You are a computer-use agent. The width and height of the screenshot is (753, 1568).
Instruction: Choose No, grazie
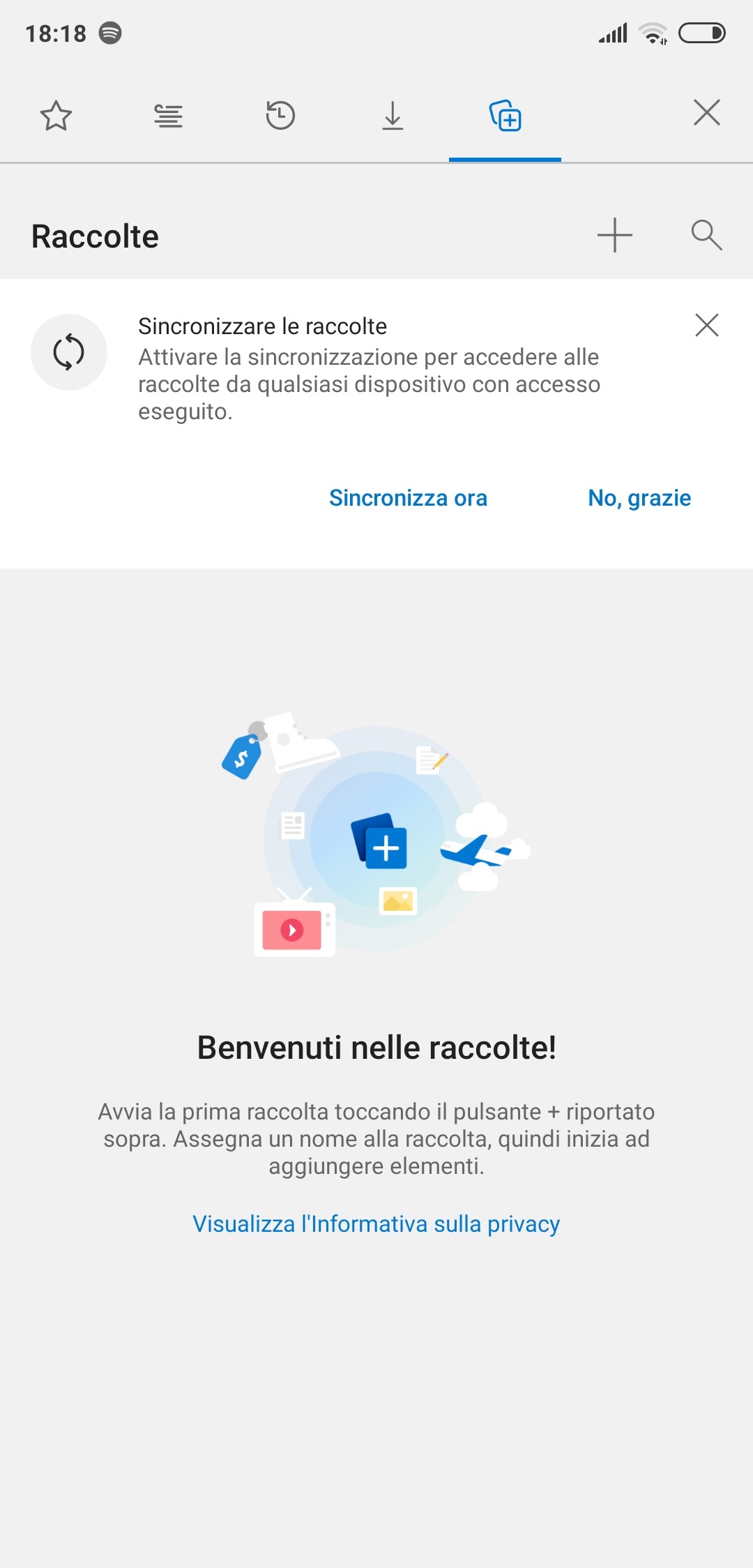[639, 498]
